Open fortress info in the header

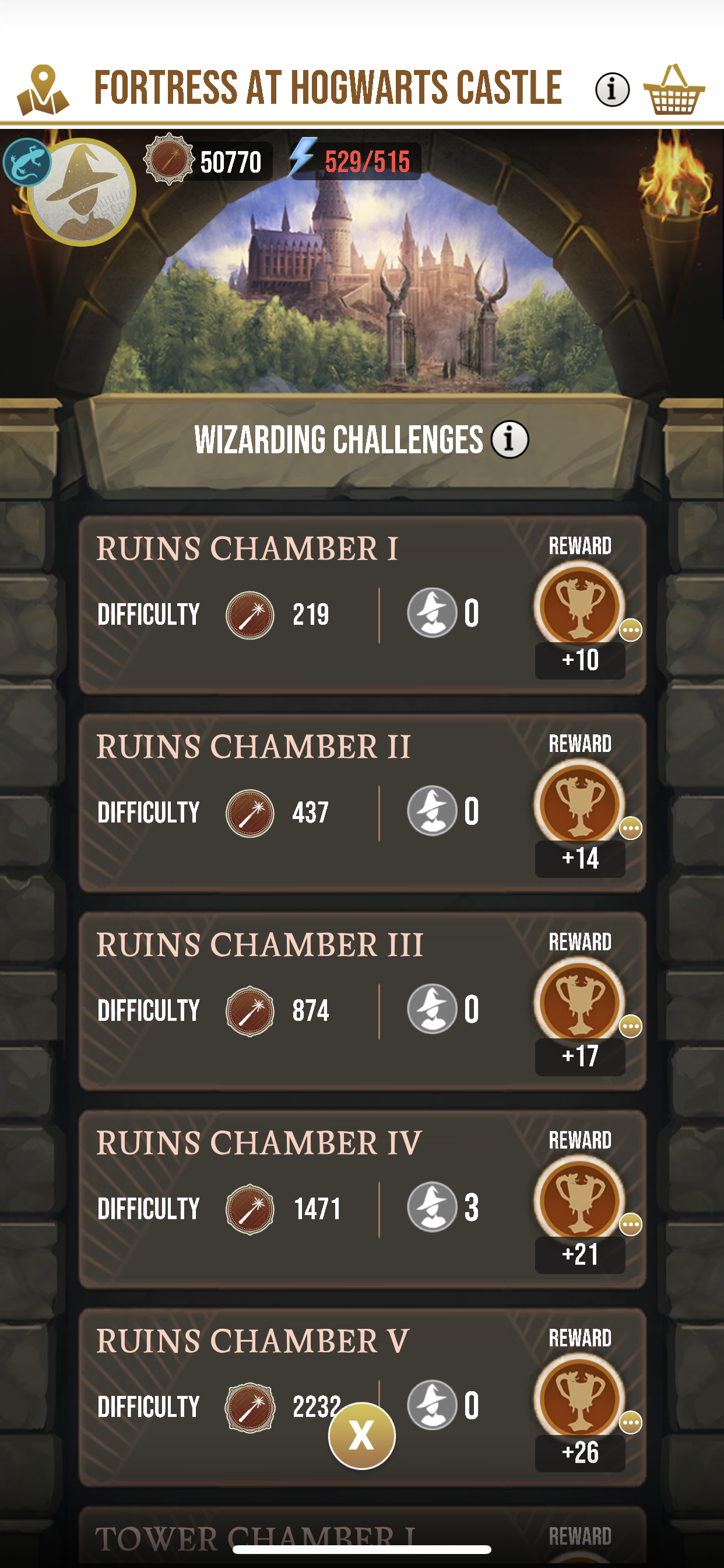611,90
